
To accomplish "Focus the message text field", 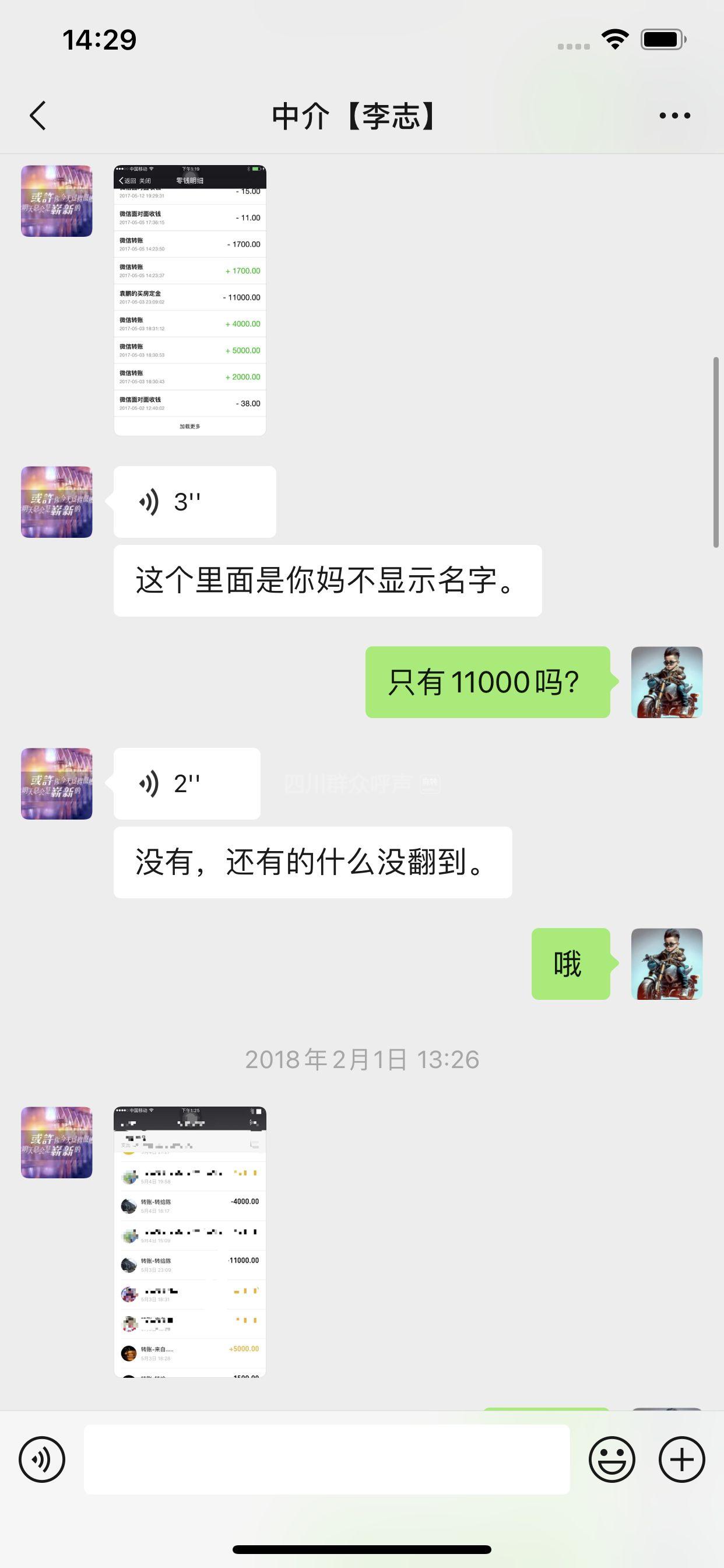I will point(326,1459).
